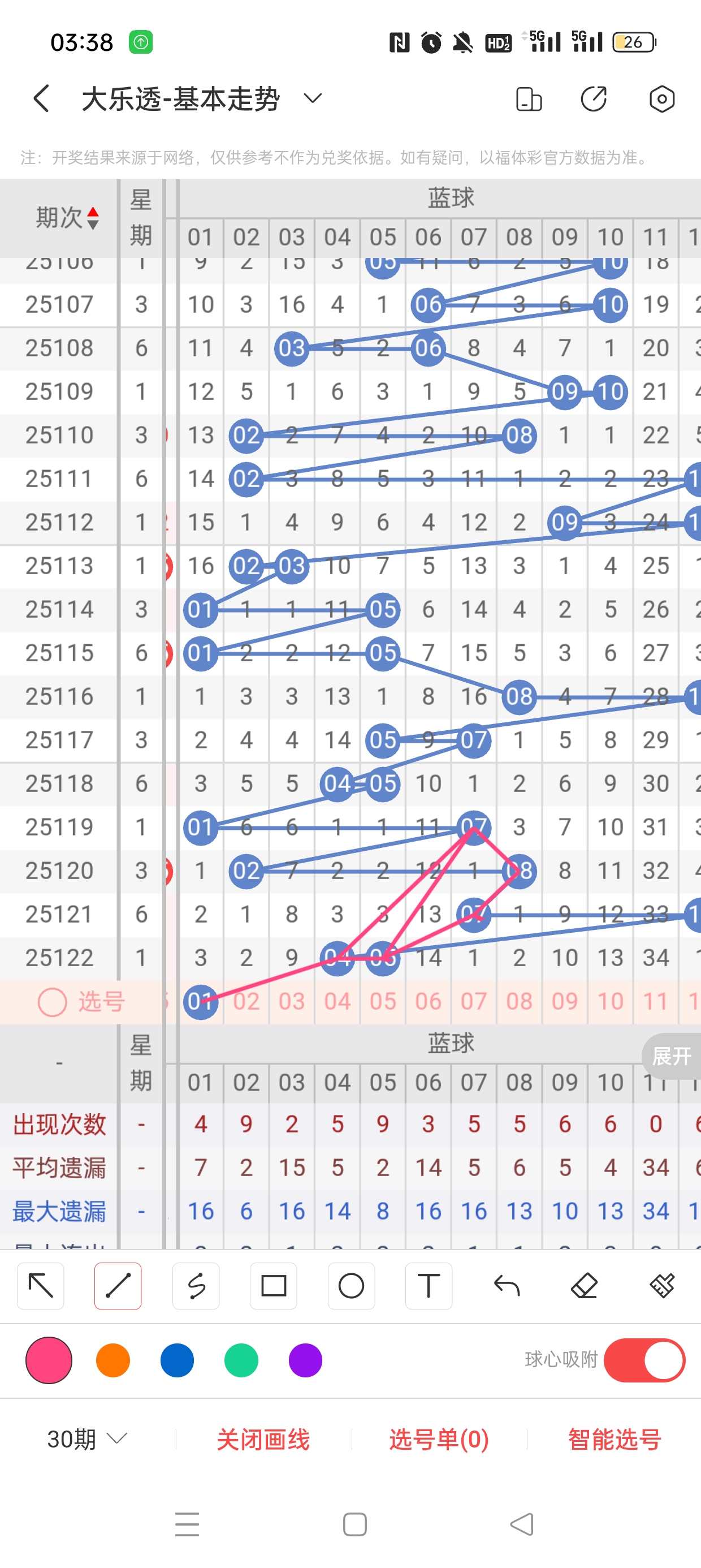The image size is (701, 1568).
Task: Clear all drawings with the broom icon
Action: tap(661, 1286)
